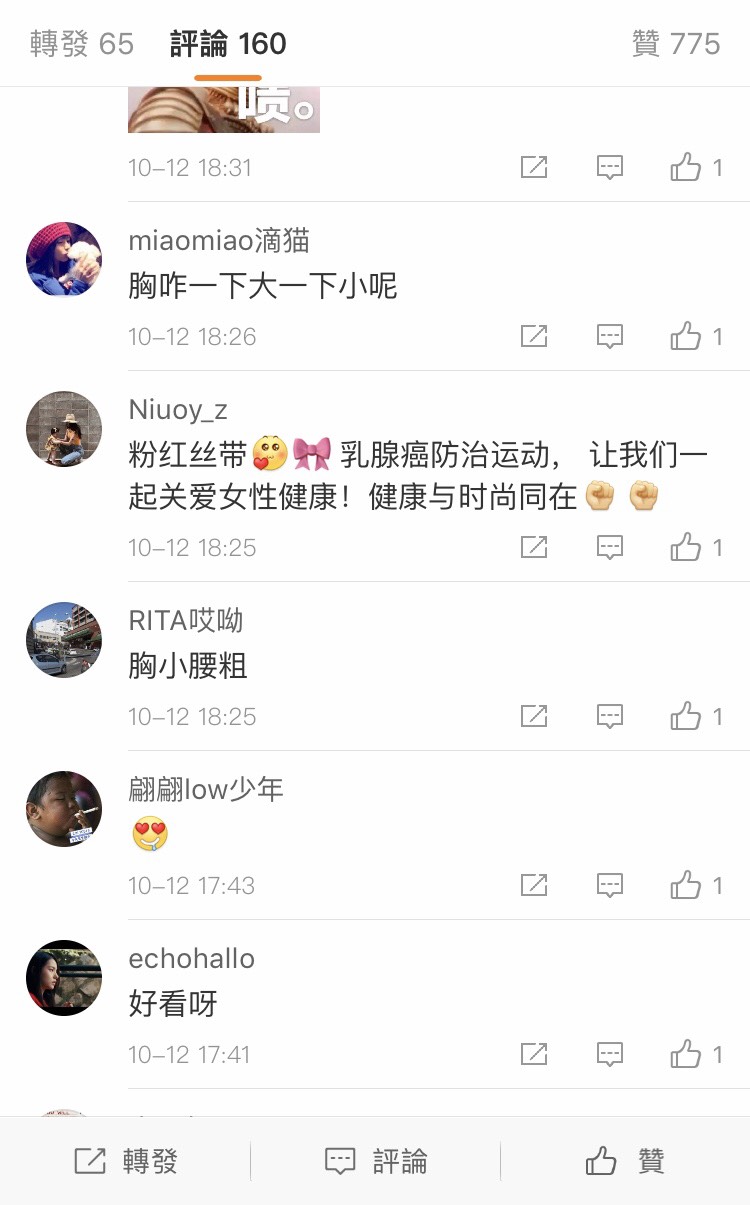750x1205 pixels.
Task: Reply to miaomiao滴猫's comment
Action: click(610, 337)
